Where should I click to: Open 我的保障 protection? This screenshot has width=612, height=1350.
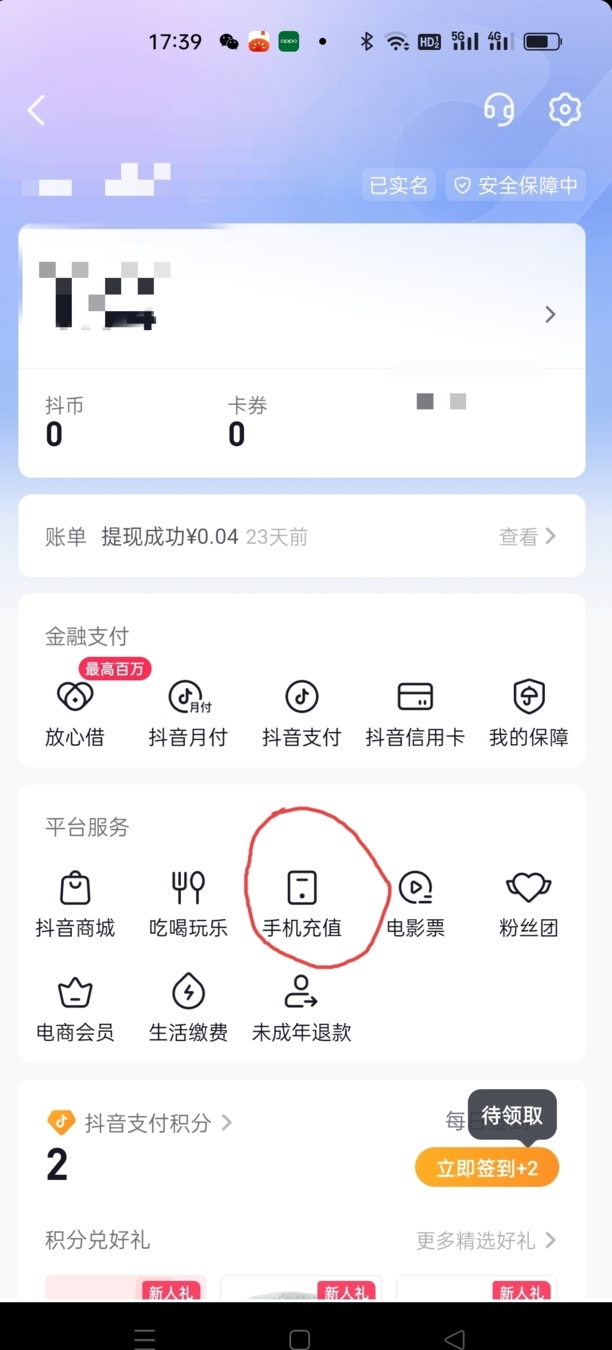point(528,712)
